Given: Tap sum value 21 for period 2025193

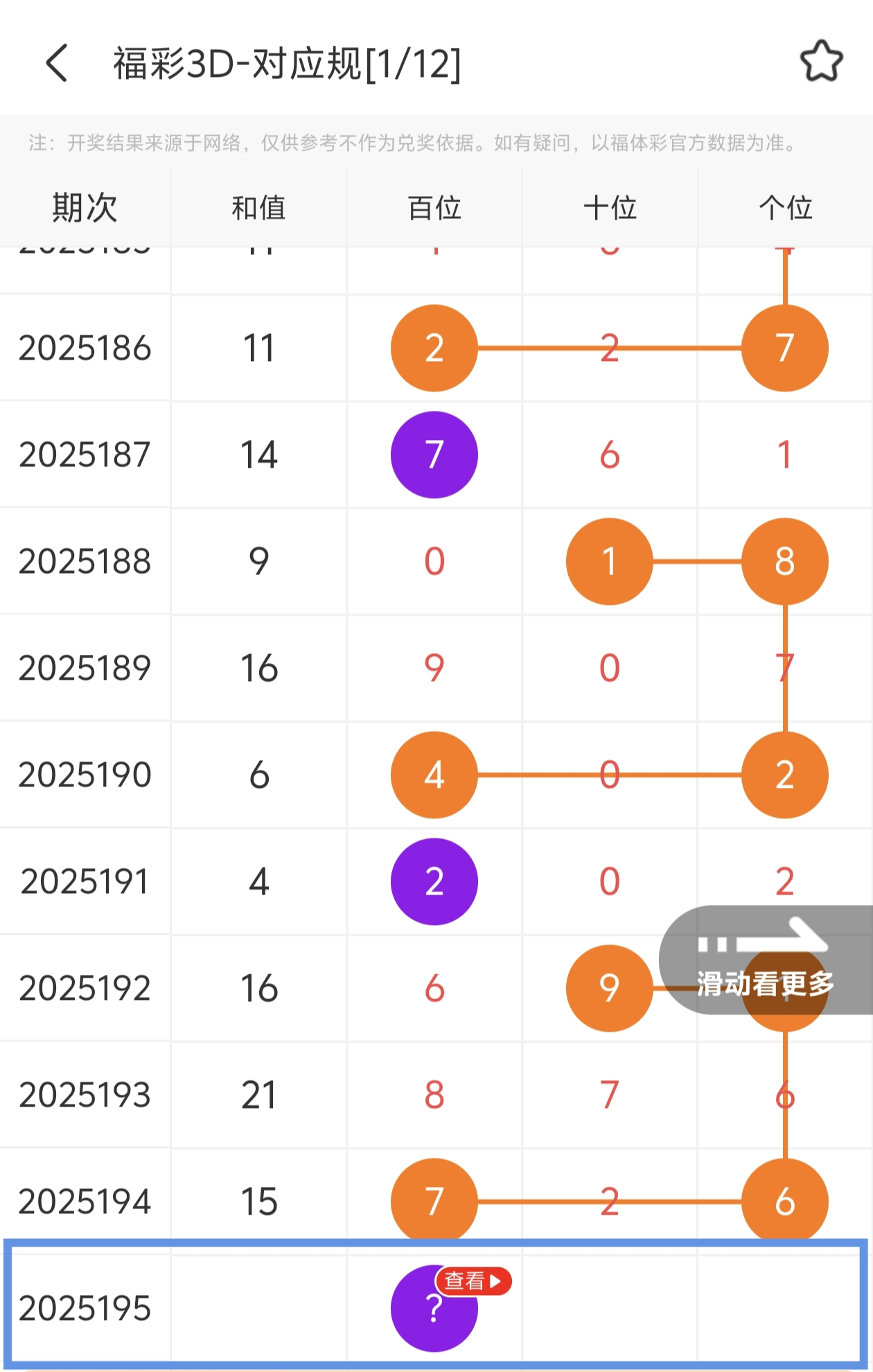Looking at the screenshot, I should tap(258, 1096).
